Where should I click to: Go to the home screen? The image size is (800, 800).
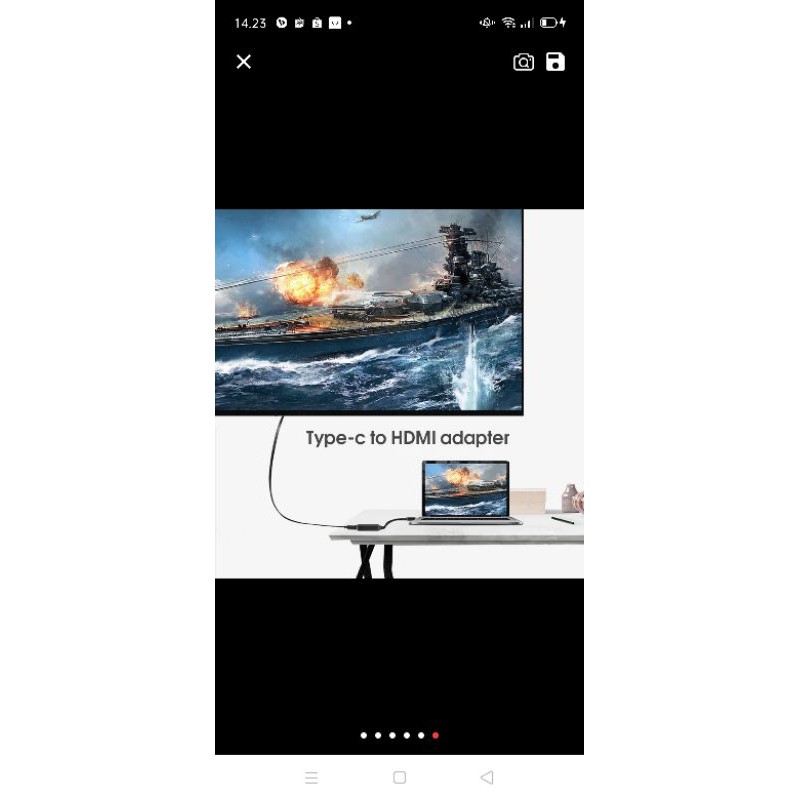(399, 777)
